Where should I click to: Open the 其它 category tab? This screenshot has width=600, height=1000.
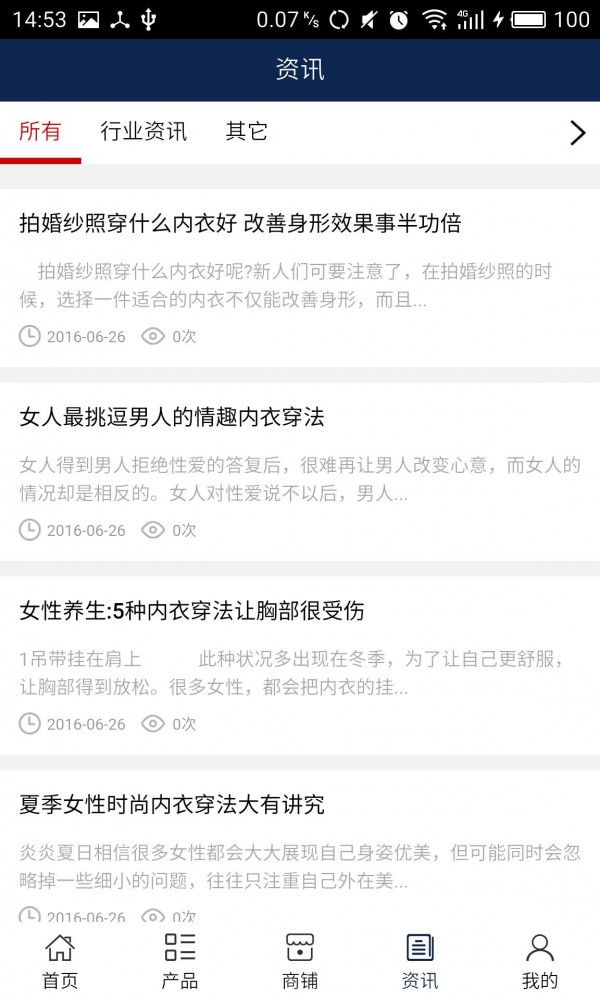(x=246, y=132)
